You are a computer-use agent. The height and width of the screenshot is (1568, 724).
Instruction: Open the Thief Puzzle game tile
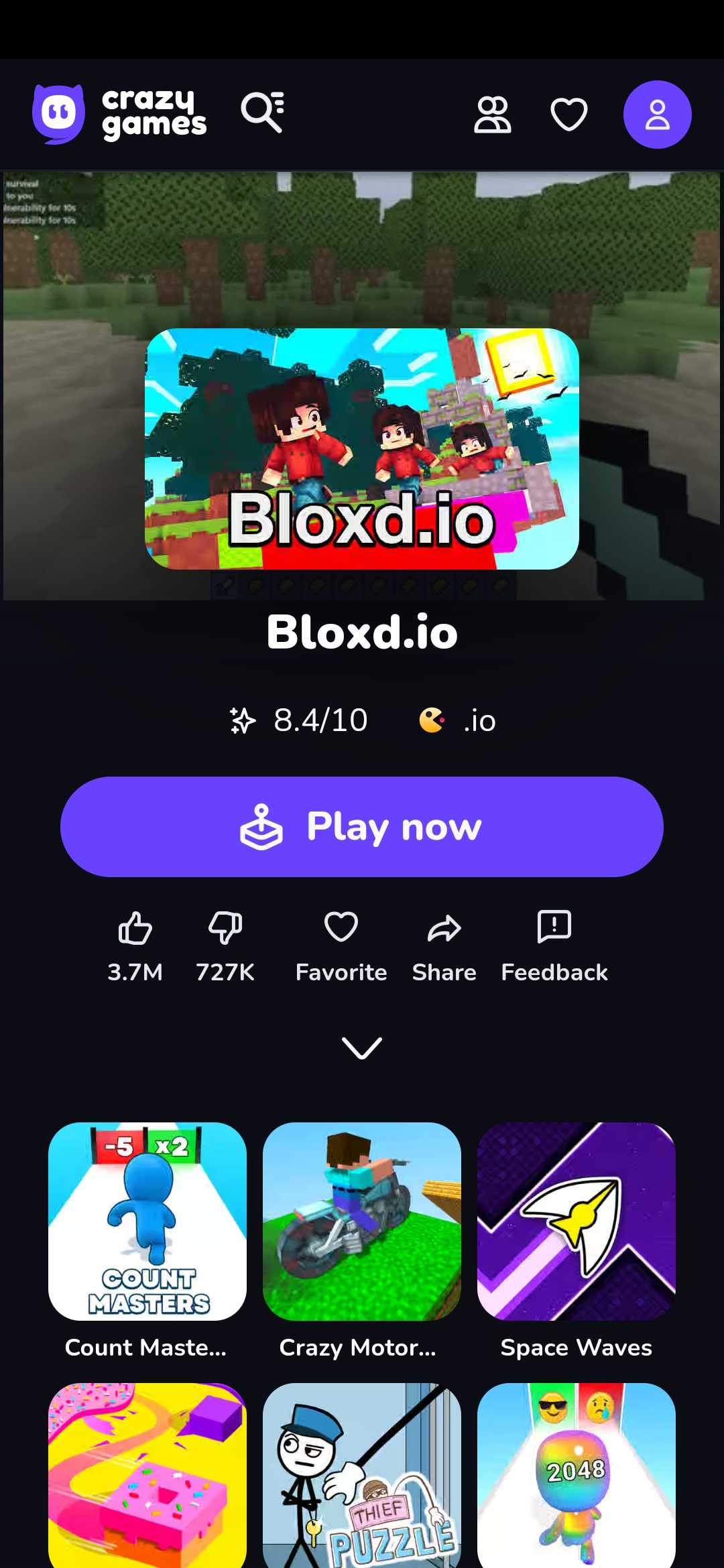pyautogui.click(x=362, y=1474)
